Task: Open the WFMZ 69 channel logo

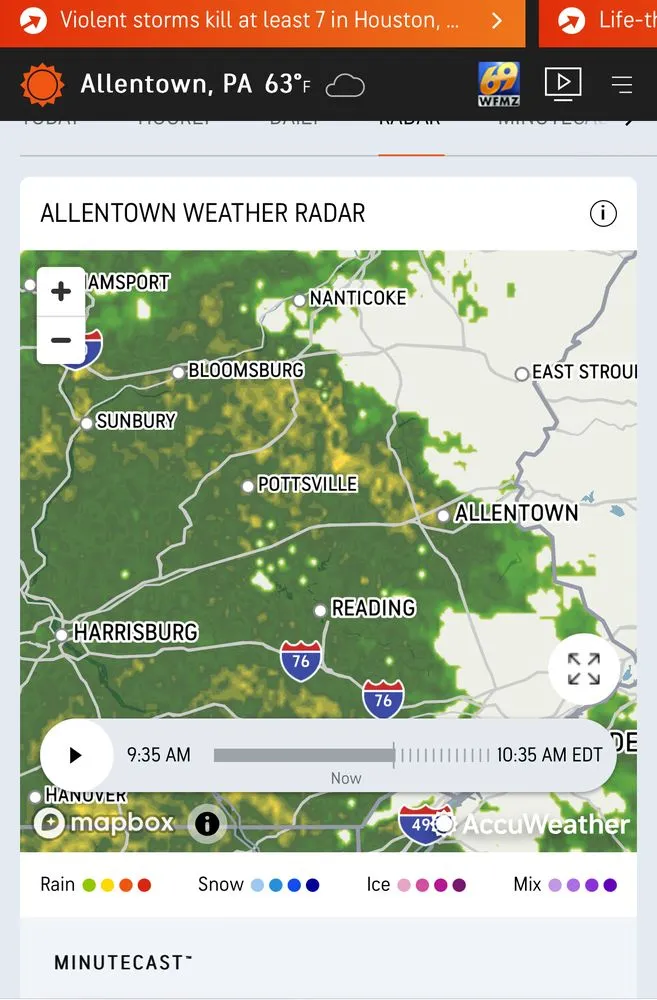Action: click(499, 84)
